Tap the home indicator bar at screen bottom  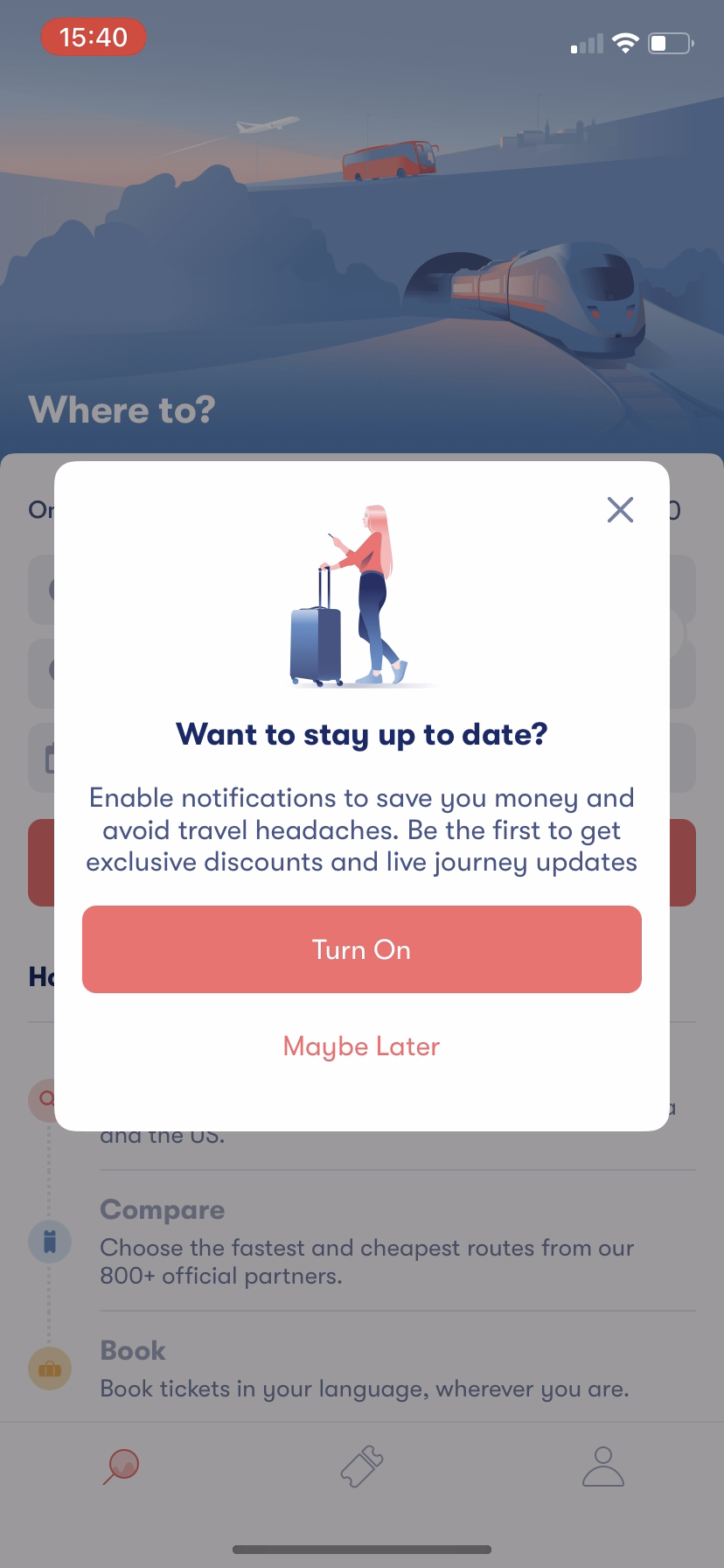coord(362,1550)
